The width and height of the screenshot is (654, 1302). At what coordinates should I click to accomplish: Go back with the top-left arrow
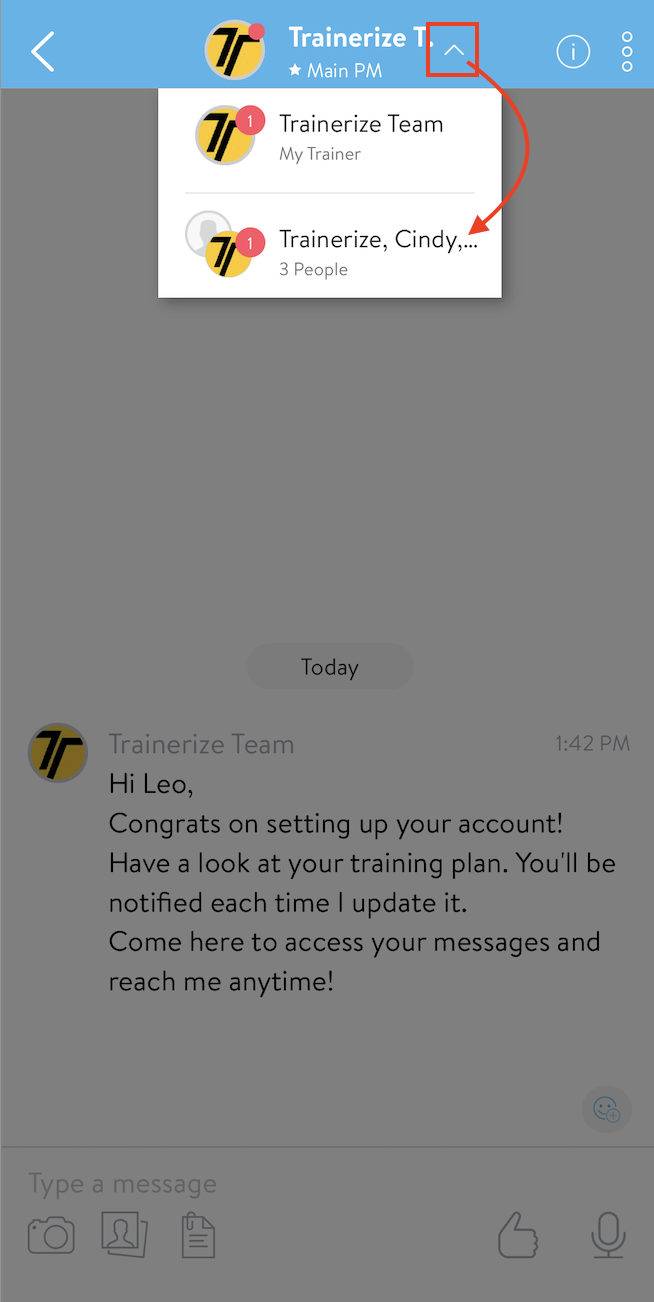point(43,51)
